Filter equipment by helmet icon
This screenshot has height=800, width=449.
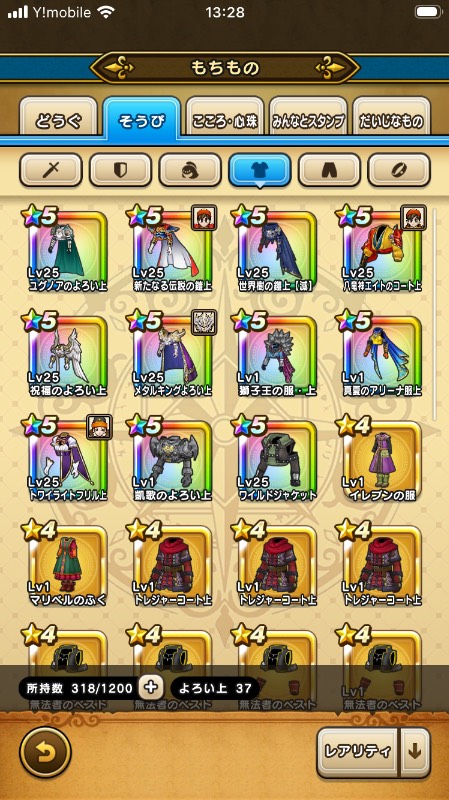[x=190, y=170]
